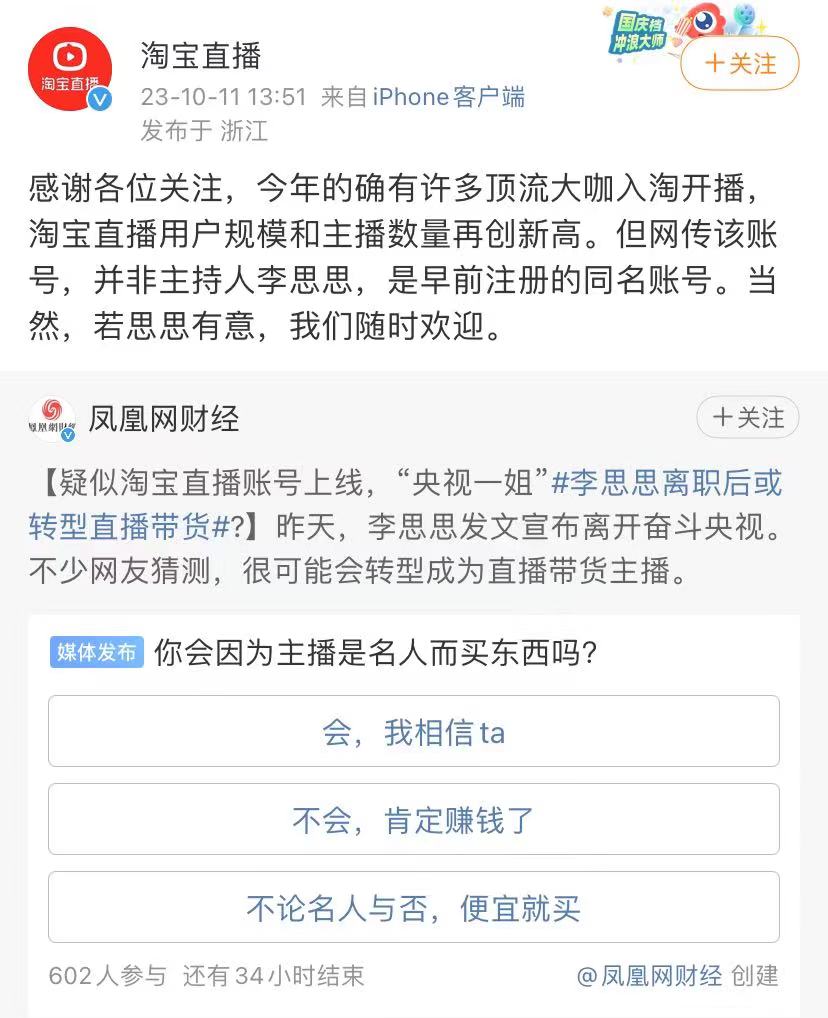Screen dimensions: 828x1018
Task: Open 凤凰网财经 profile avatar
Action: tap(53, 419)
